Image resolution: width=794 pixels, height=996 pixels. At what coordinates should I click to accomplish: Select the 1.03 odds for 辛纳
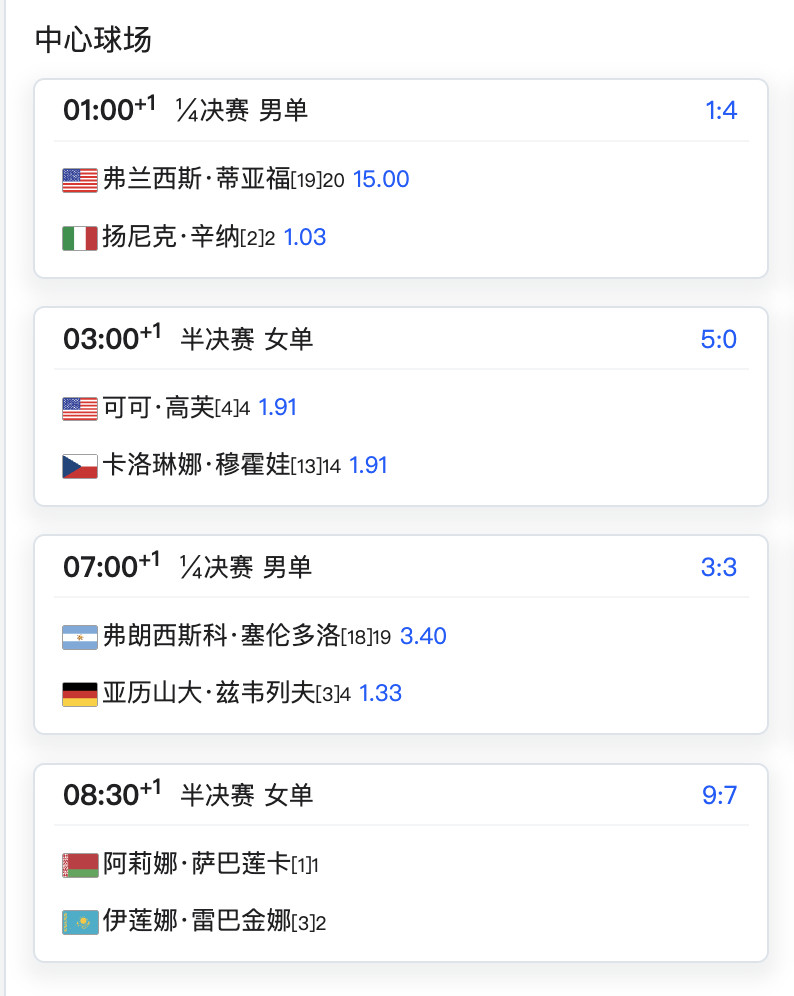pyautogui.click(x=304, y=237)
